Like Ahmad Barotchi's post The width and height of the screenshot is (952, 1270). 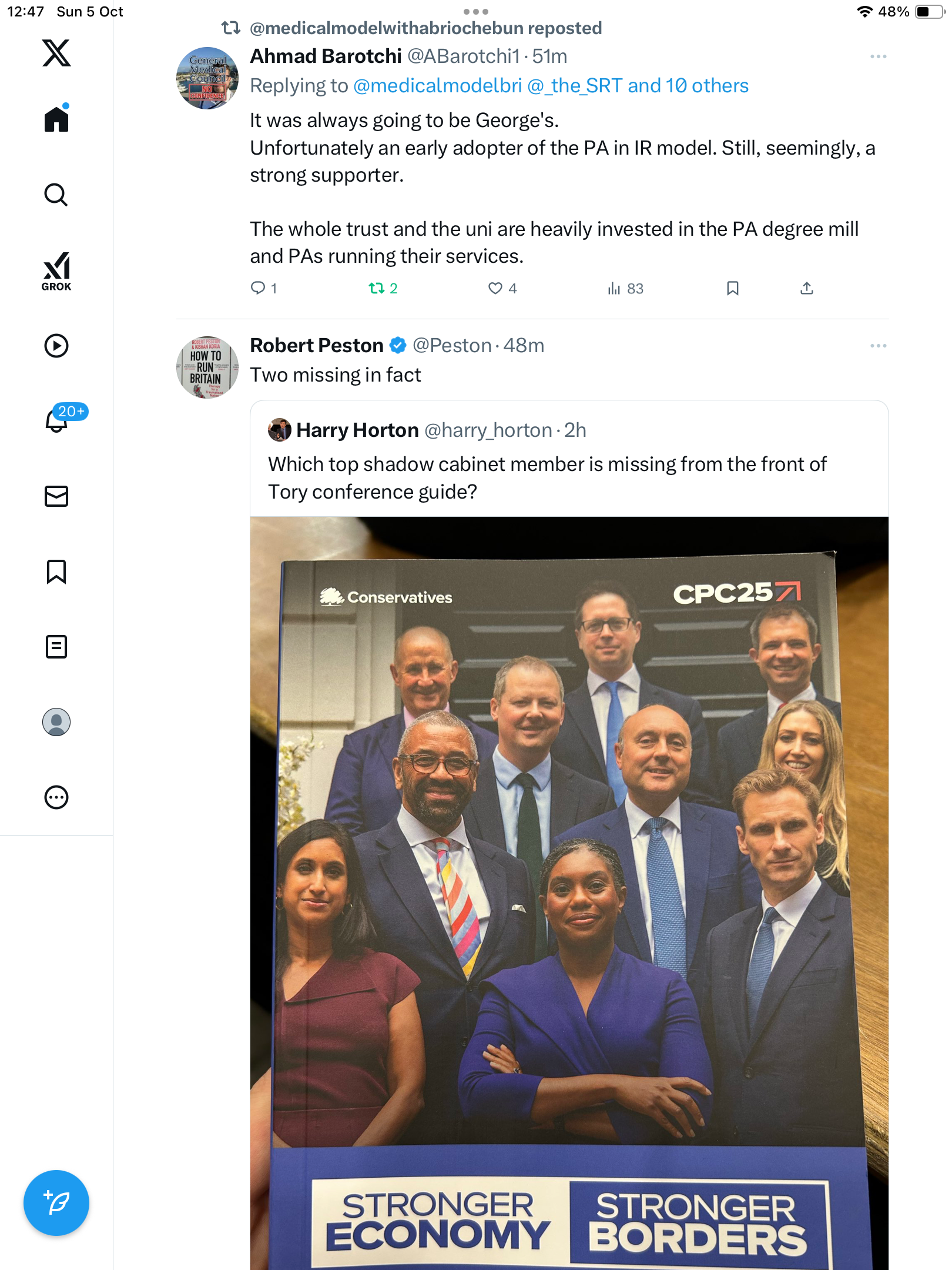click(x=495, y=288)
